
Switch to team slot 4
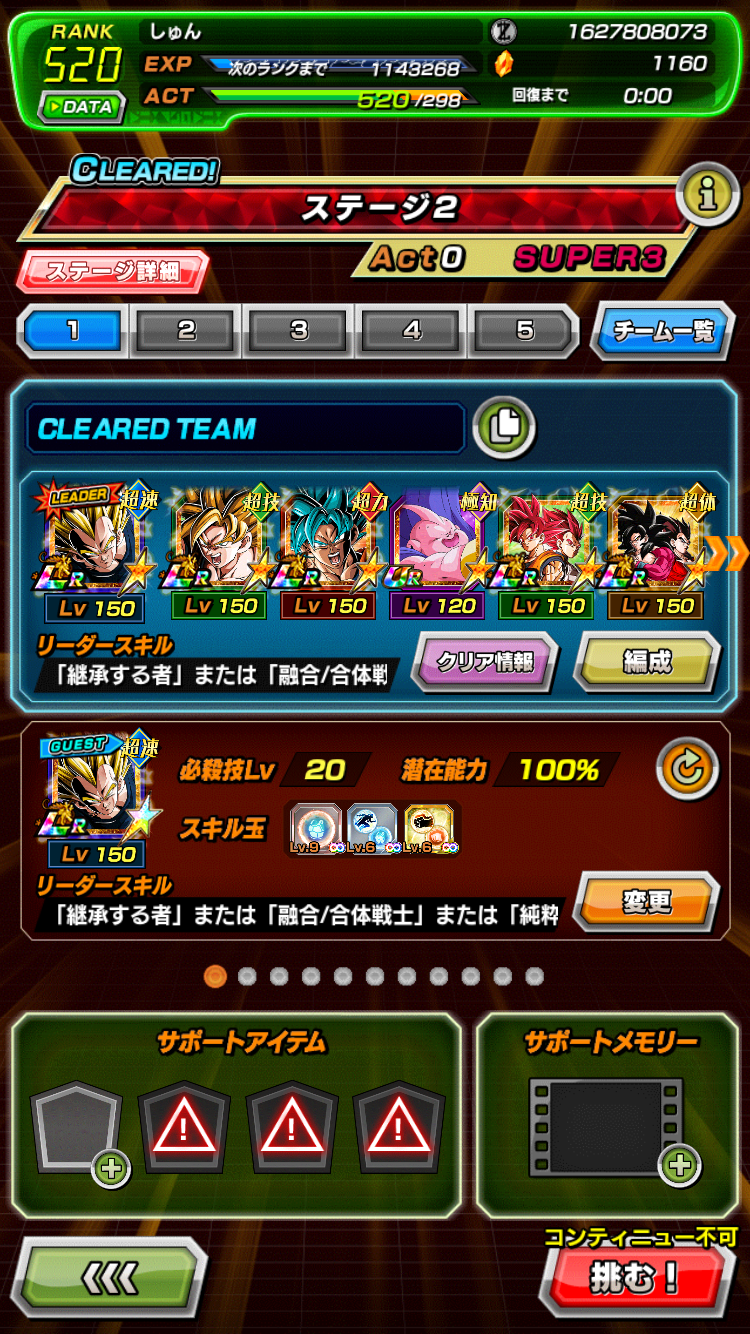tap(412, 331)
